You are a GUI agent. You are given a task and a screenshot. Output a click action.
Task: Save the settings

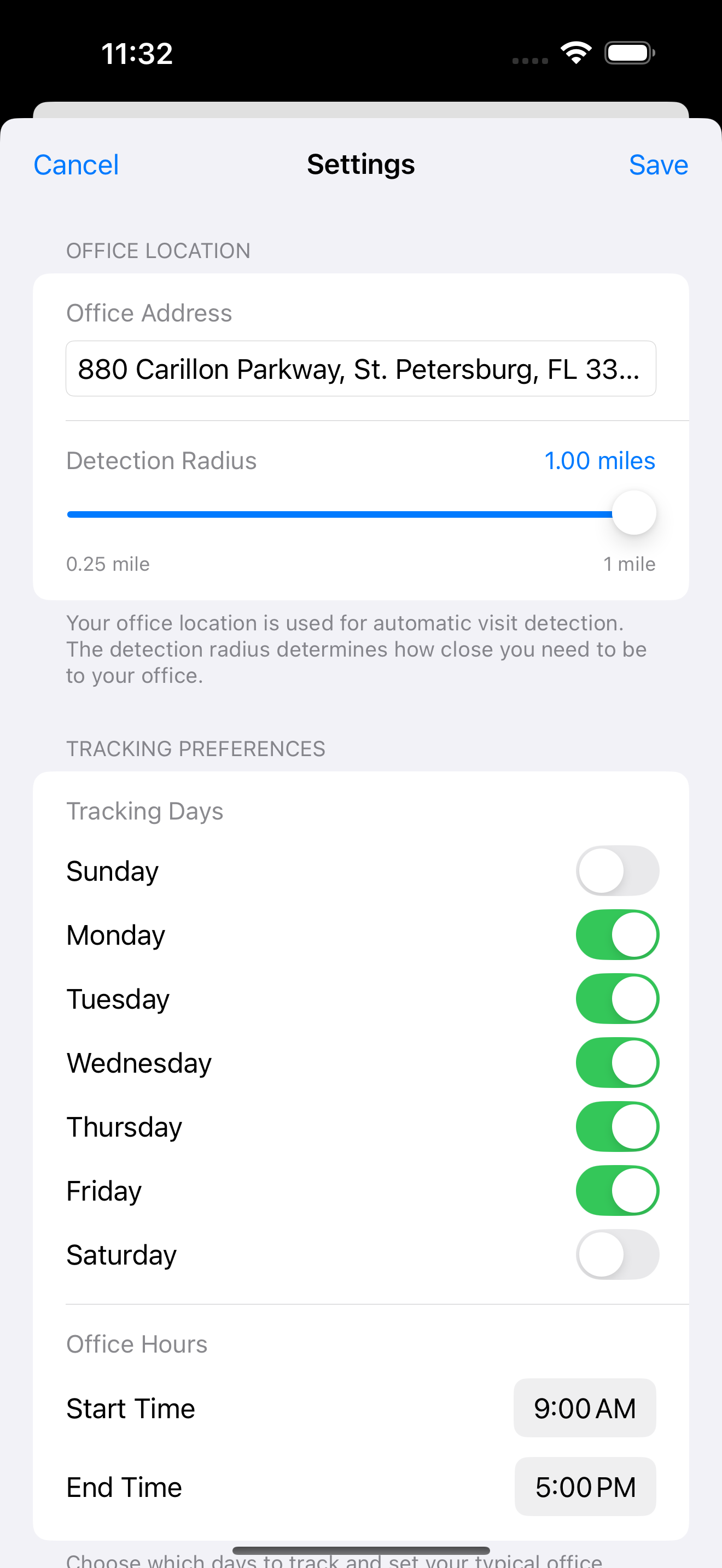657,165
